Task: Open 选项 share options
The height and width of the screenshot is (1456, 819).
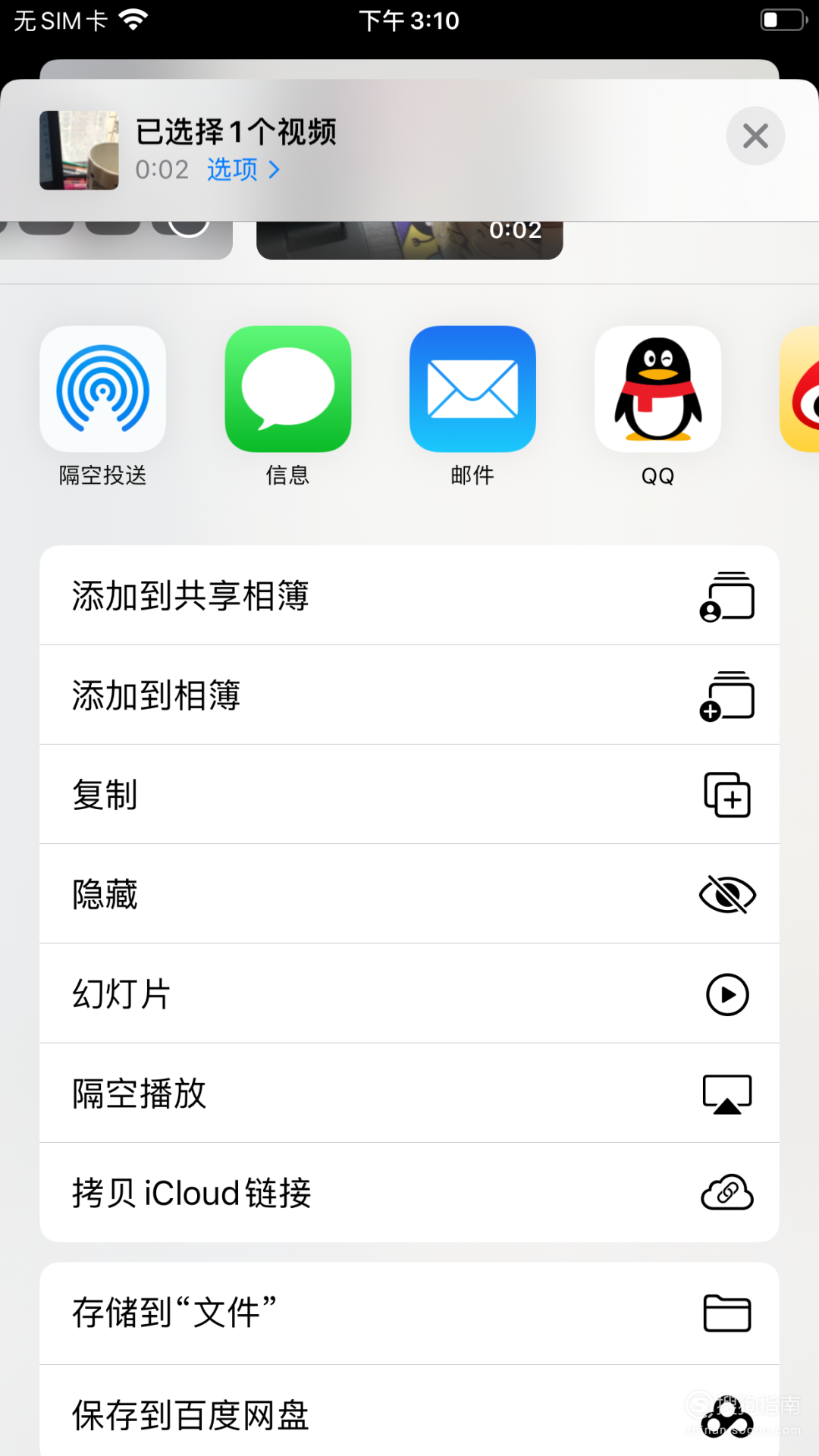Action: 243,169
